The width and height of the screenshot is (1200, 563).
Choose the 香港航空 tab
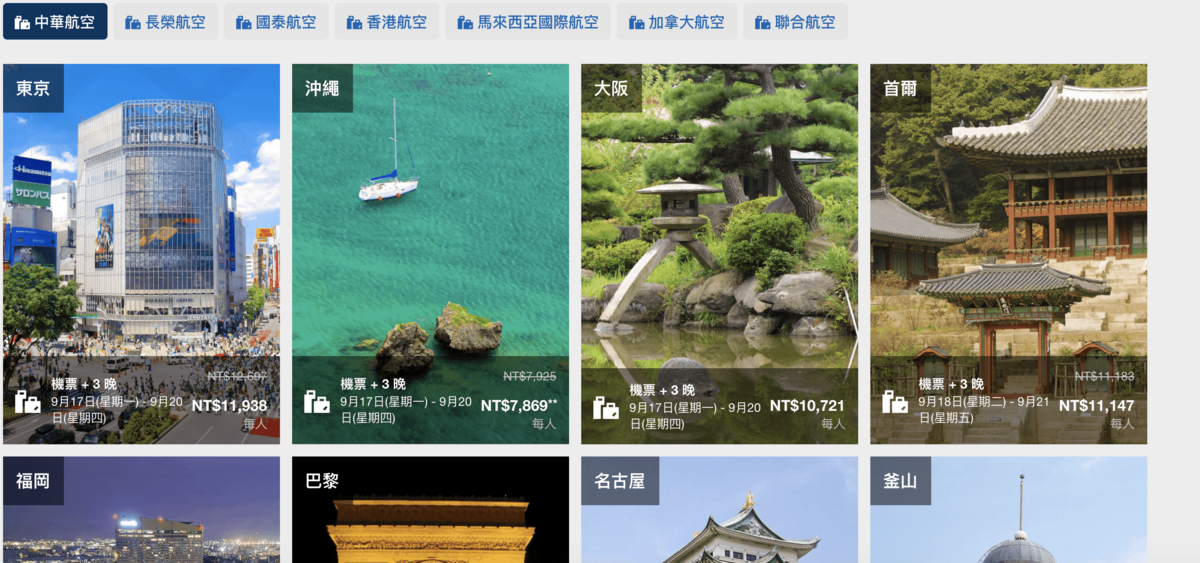[387, 22]
